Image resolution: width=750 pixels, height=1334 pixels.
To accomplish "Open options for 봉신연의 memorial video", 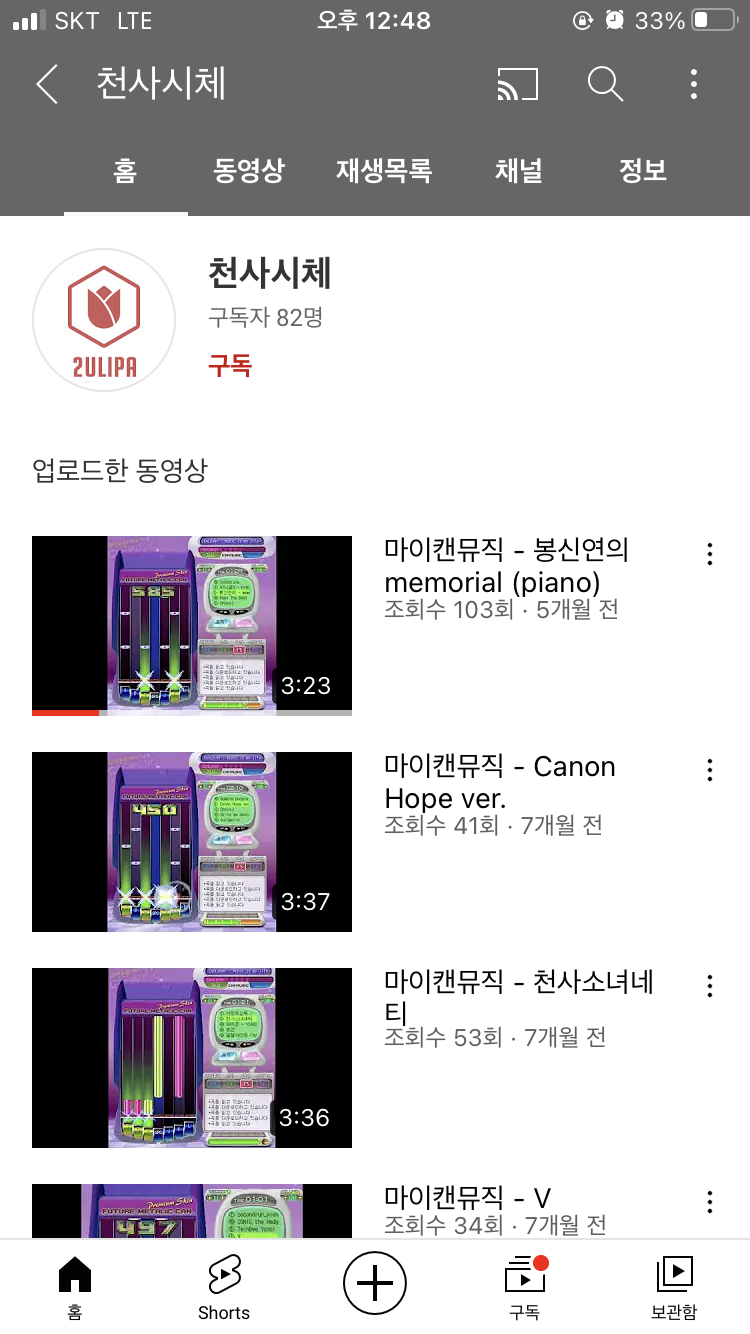I will [x=709, y=554].
